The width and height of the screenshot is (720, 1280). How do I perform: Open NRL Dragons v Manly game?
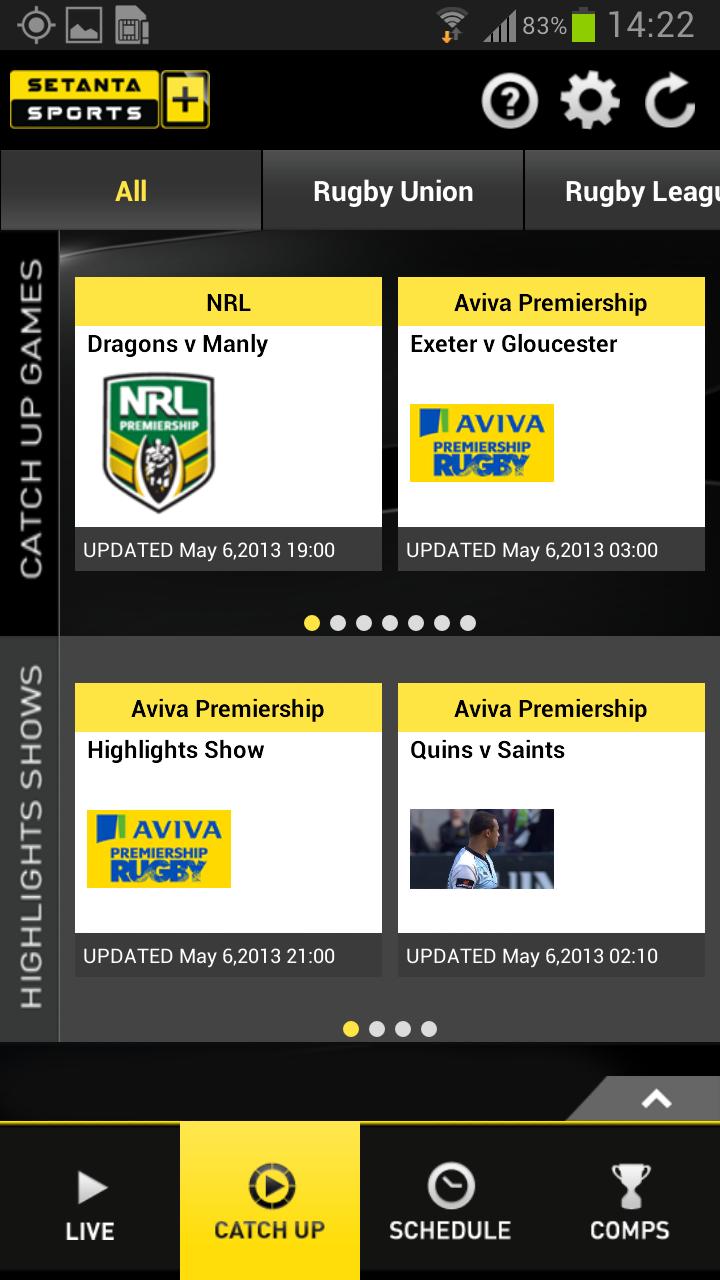pos(228,424)
